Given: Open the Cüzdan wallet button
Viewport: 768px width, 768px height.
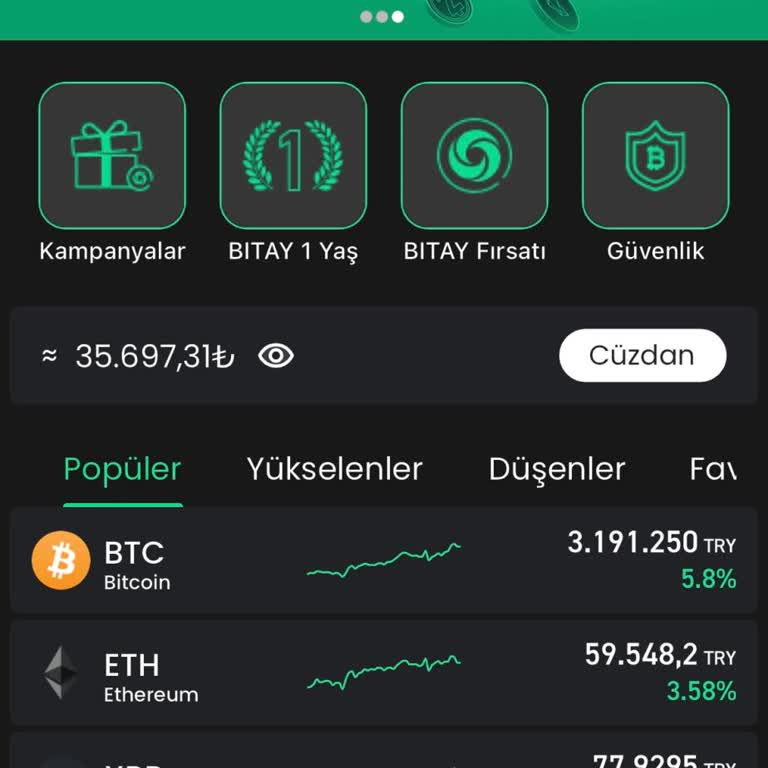Looking at the screenshot, I should coord(642,355).
